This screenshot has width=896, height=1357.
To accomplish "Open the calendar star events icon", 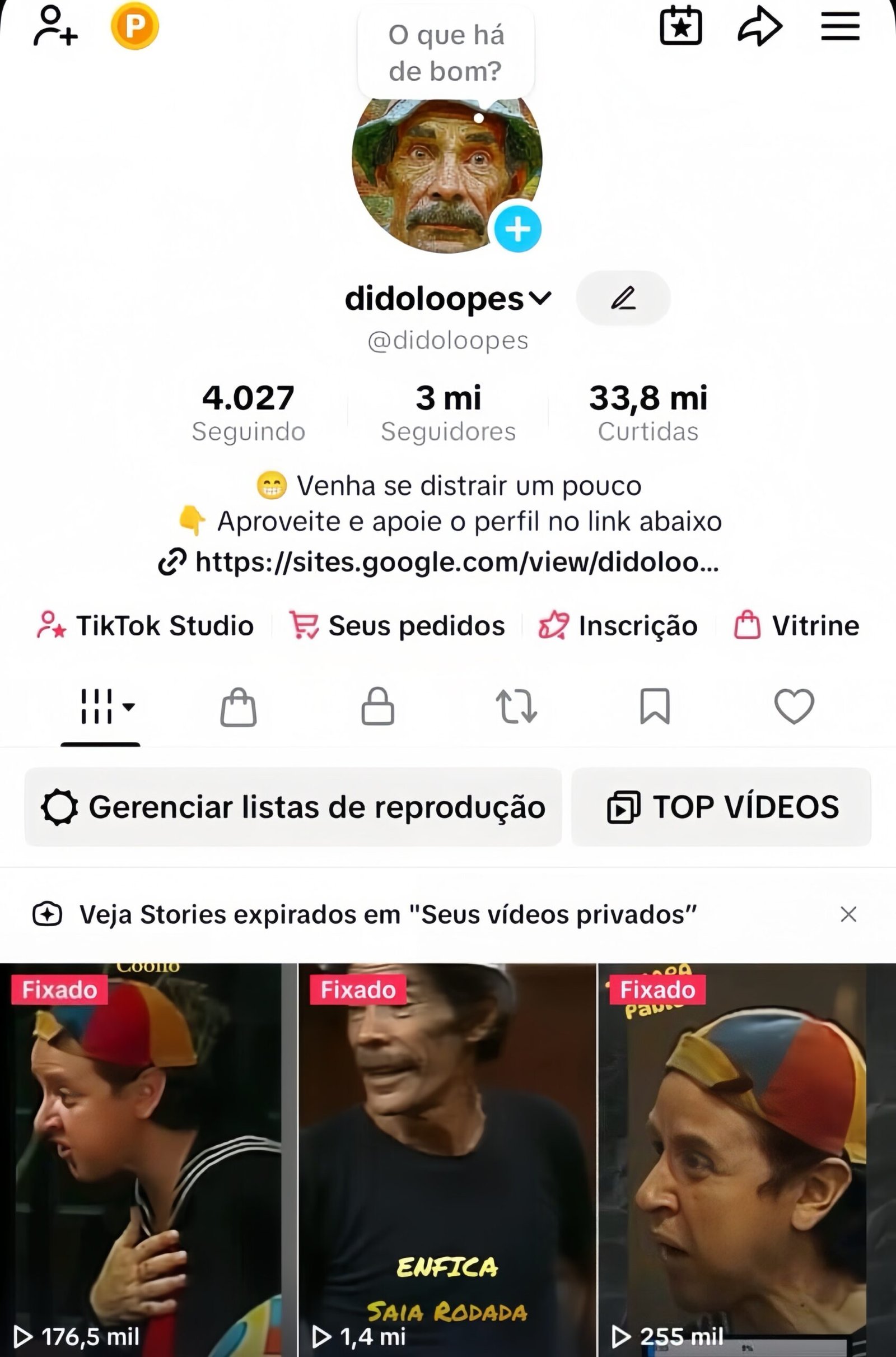I will click(680, 26).
